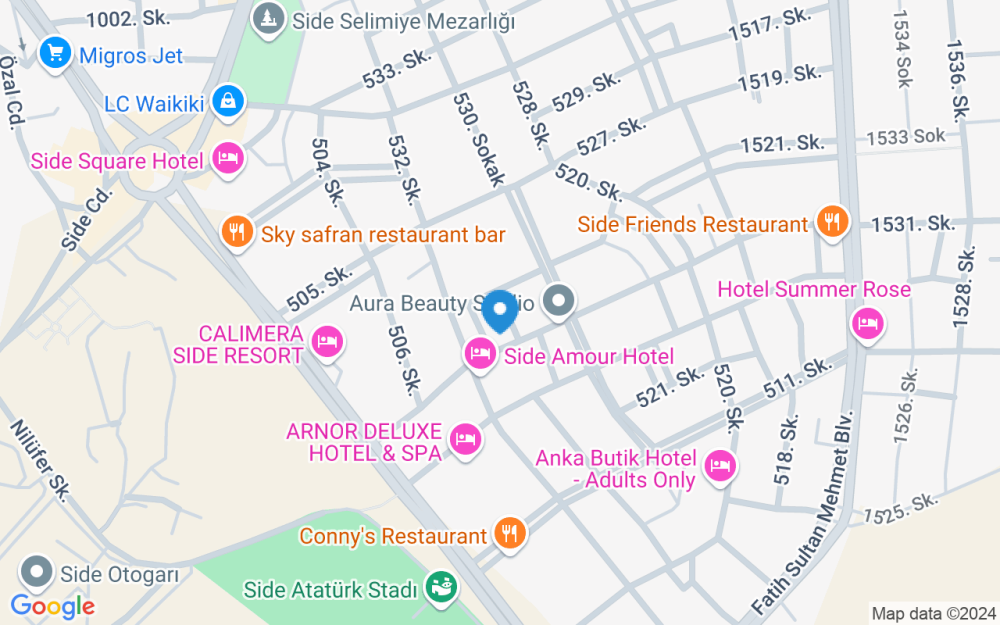1000x625 pixels.
Task: Open the Side Friends Restaurant marker
Action: [831, 222]
